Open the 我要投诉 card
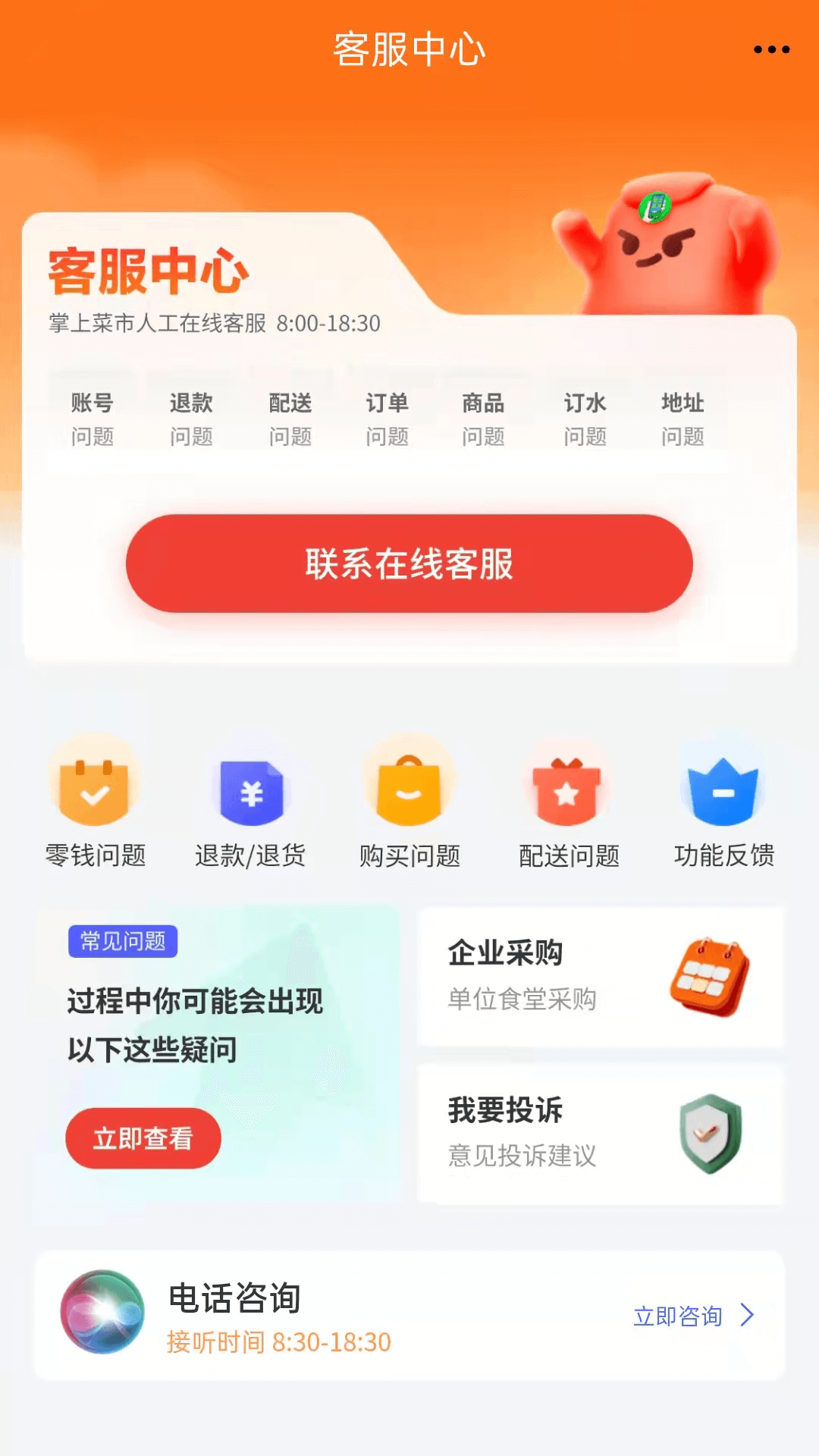The height and width of the screenshot is (1456, 819). [x=600, y=1134]
